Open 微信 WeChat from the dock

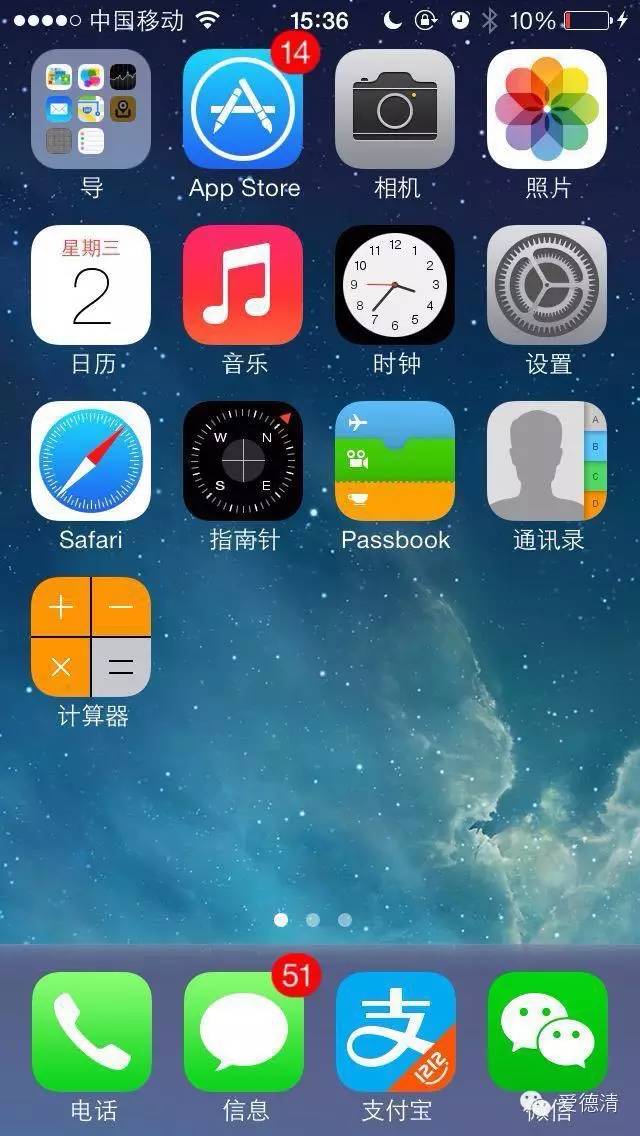pyautogui.click(x=548, y=1032)
